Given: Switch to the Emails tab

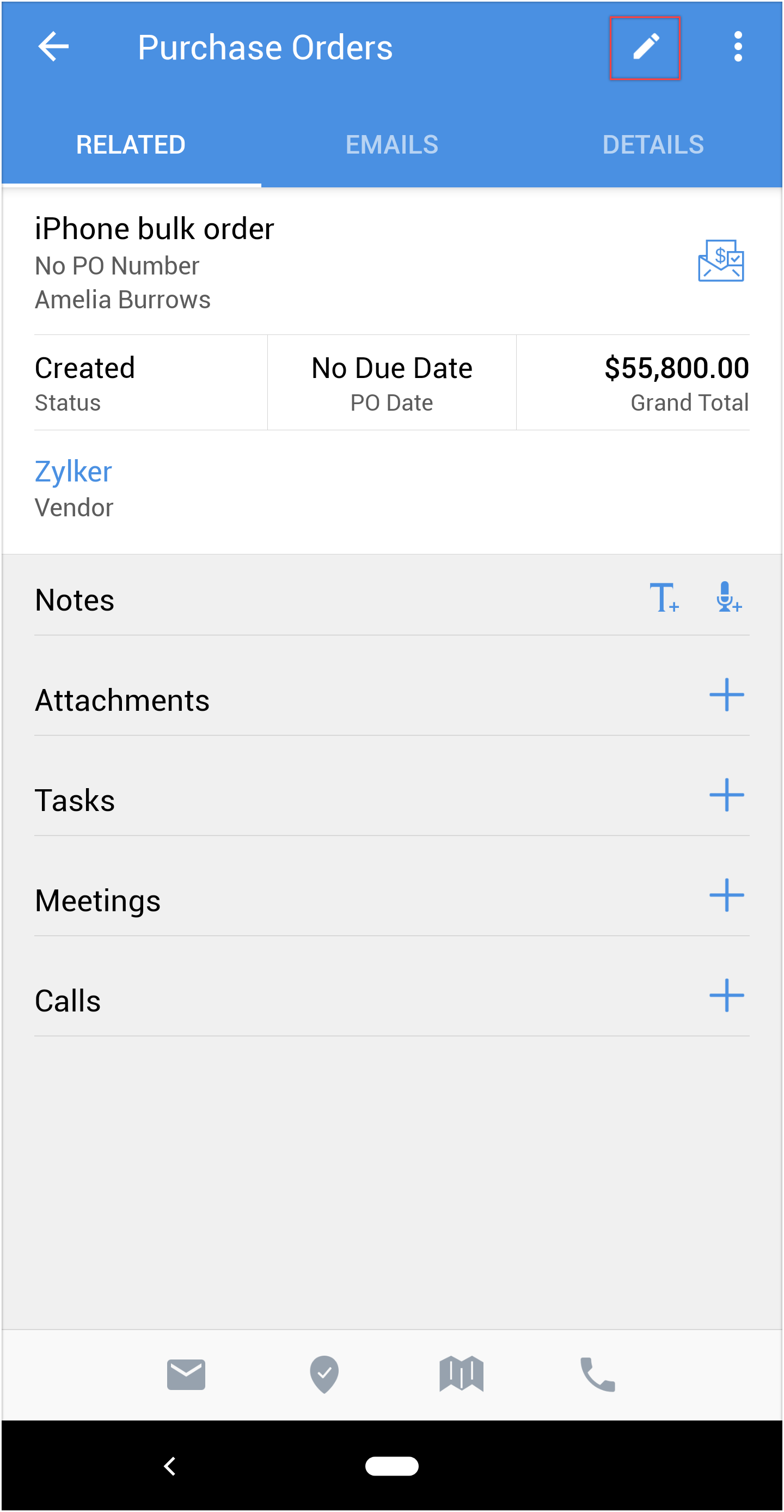Looking at the screenshot, I should point(391,144).
